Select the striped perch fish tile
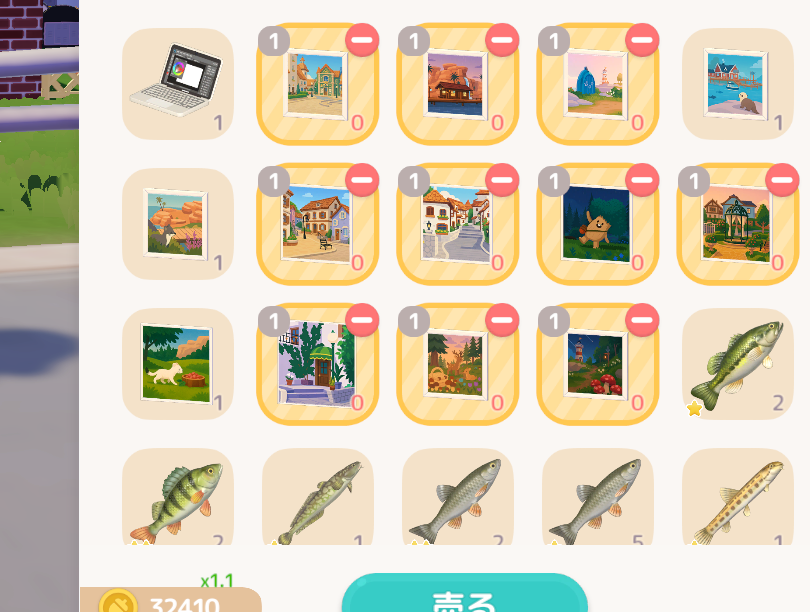 pos(178,498)
